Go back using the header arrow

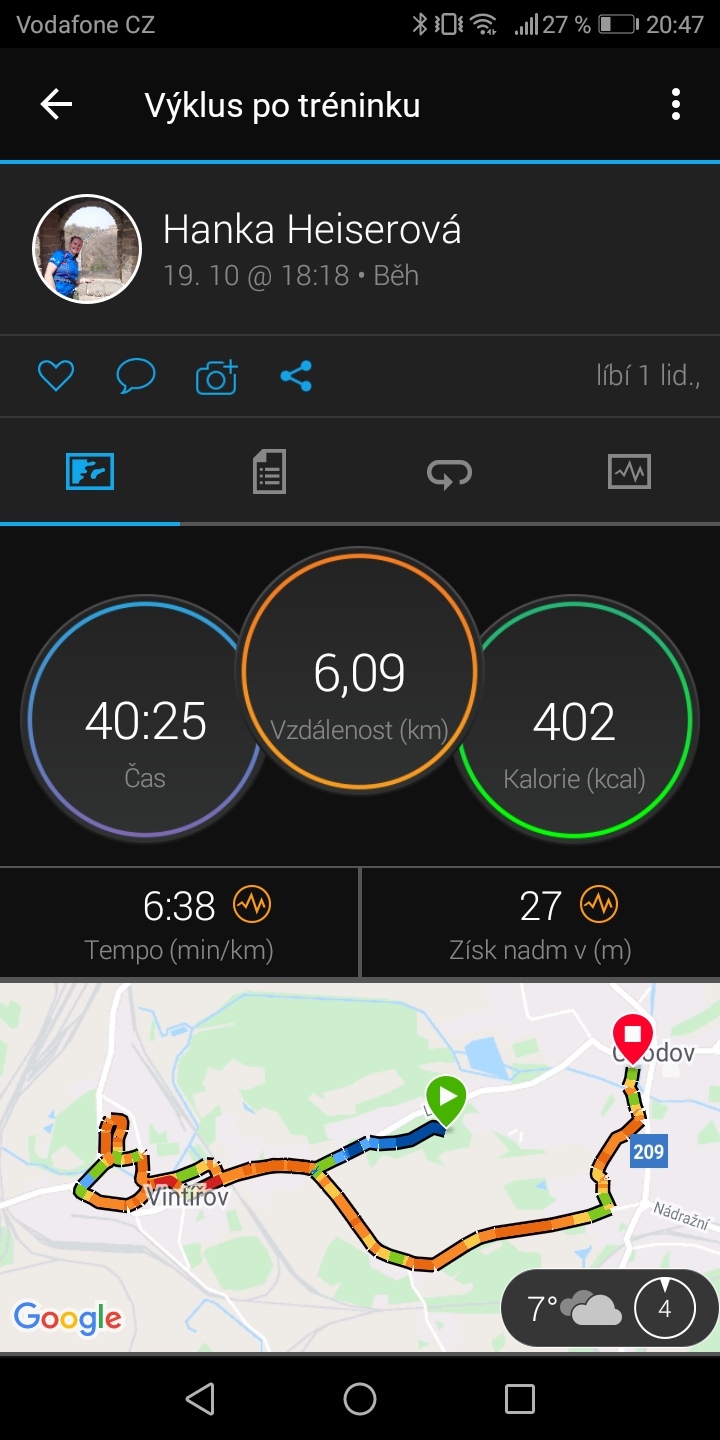[56, 105]
